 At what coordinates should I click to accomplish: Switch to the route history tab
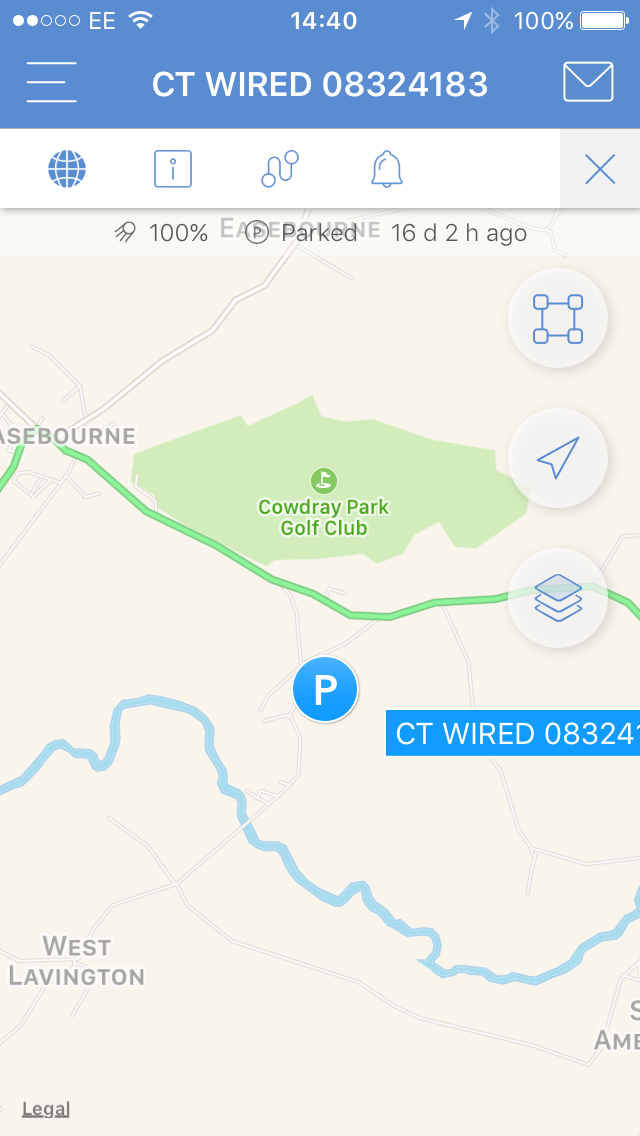coord(280,169)
